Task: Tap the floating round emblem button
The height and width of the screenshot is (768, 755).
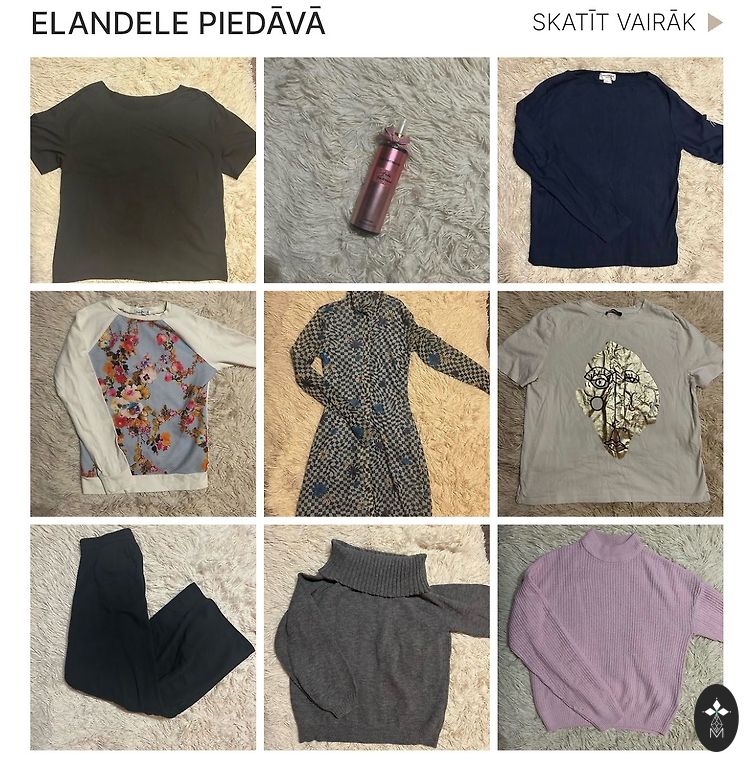Action: (x=716, y=716)
